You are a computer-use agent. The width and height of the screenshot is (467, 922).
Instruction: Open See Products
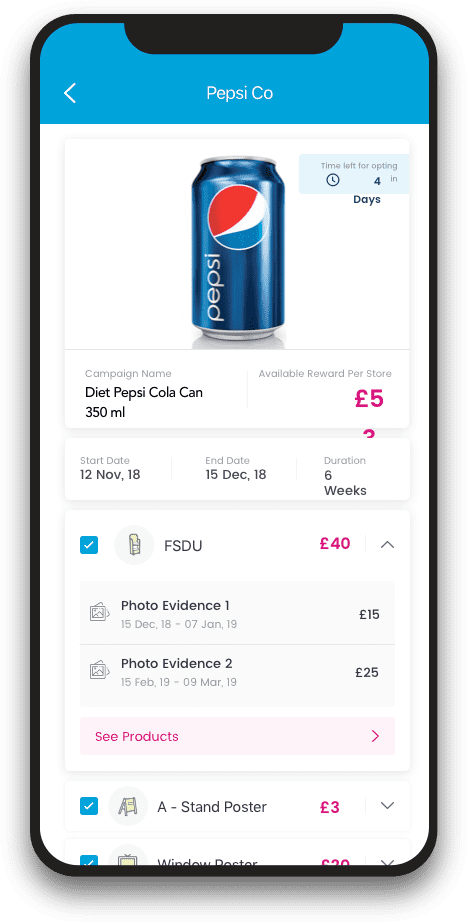pos(237,736)
